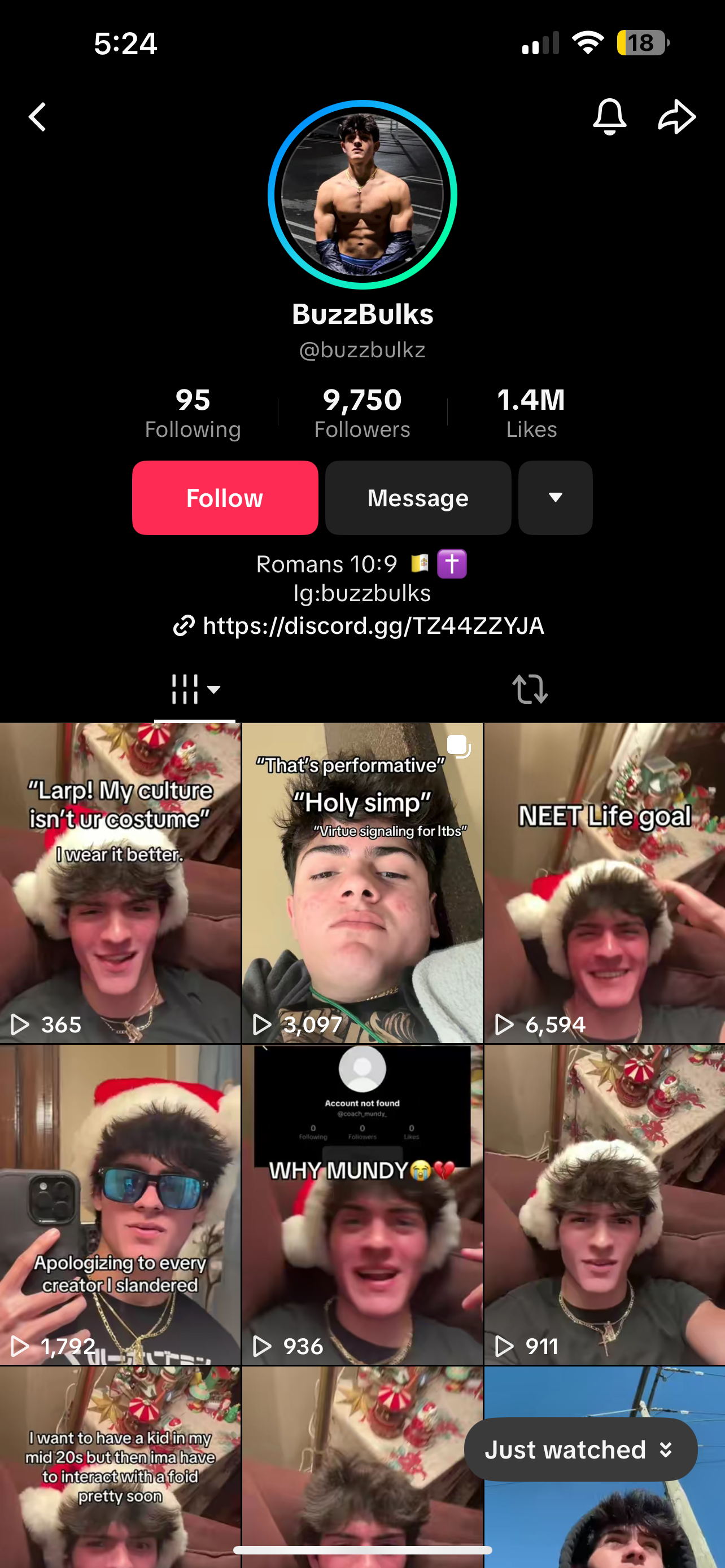The image size is (725, 1568).
Task: Play the "NEET Life goal" video
Action: [x=604, y=883]
